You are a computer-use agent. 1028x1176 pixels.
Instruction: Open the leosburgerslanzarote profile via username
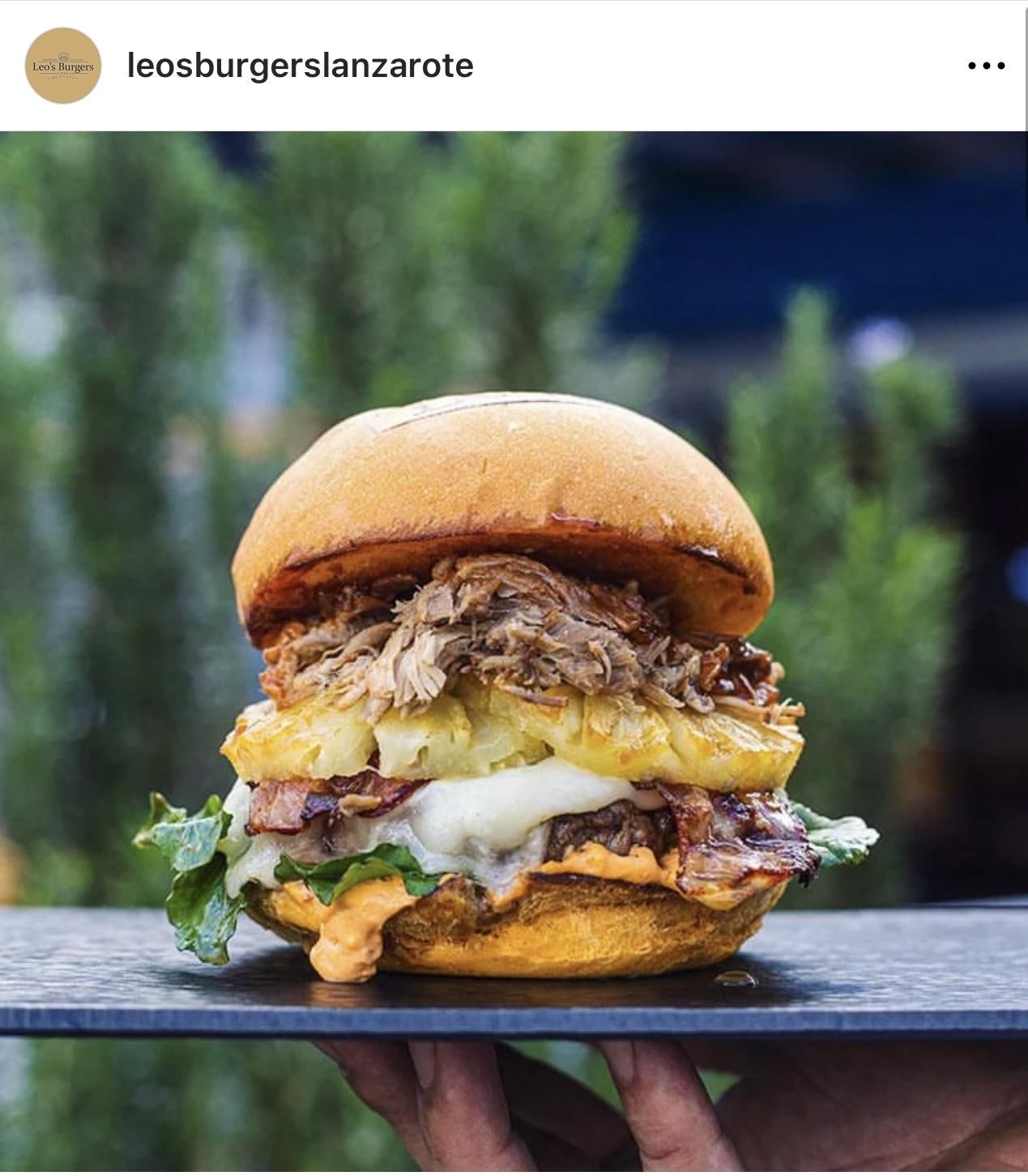[x=300, y=66]
